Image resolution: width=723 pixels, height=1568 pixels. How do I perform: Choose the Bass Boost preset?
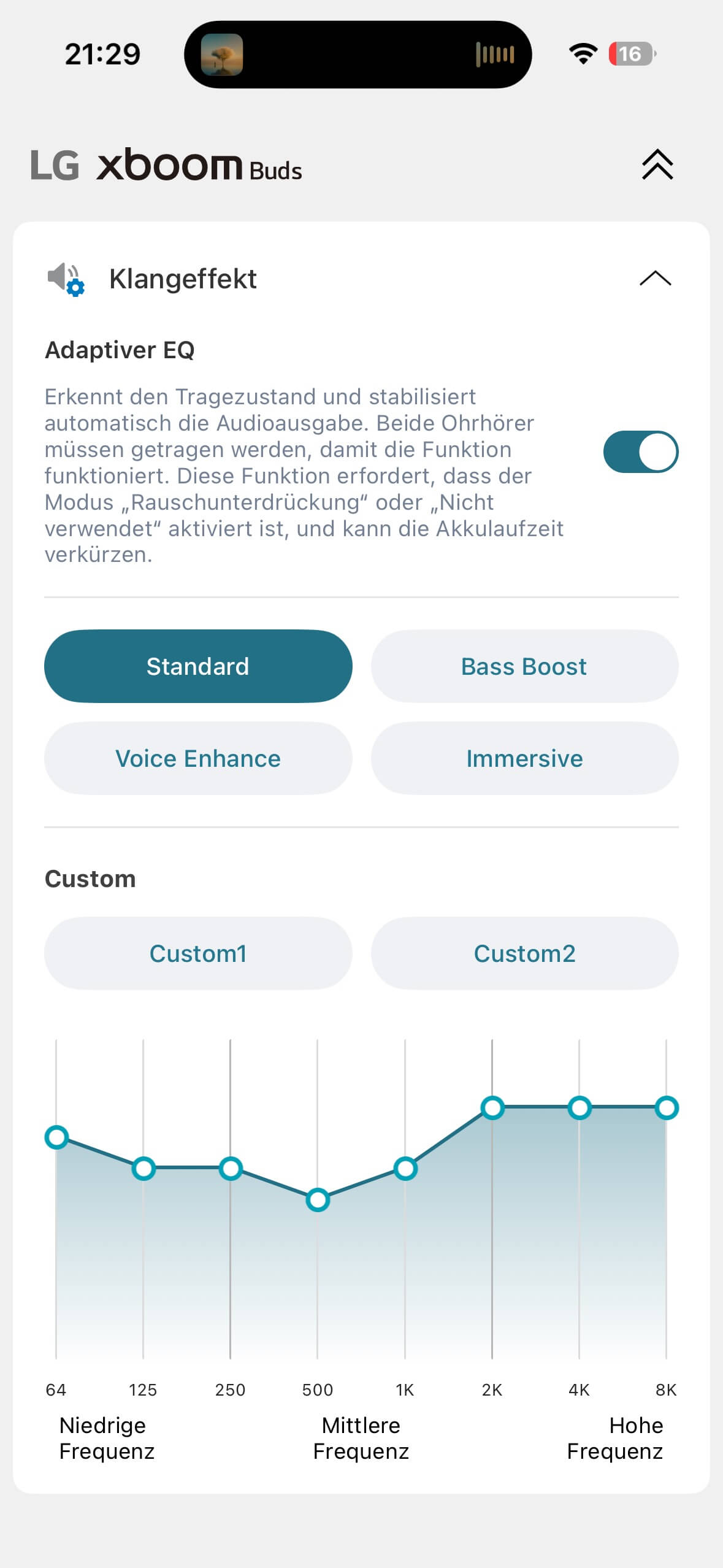(524, 666)
